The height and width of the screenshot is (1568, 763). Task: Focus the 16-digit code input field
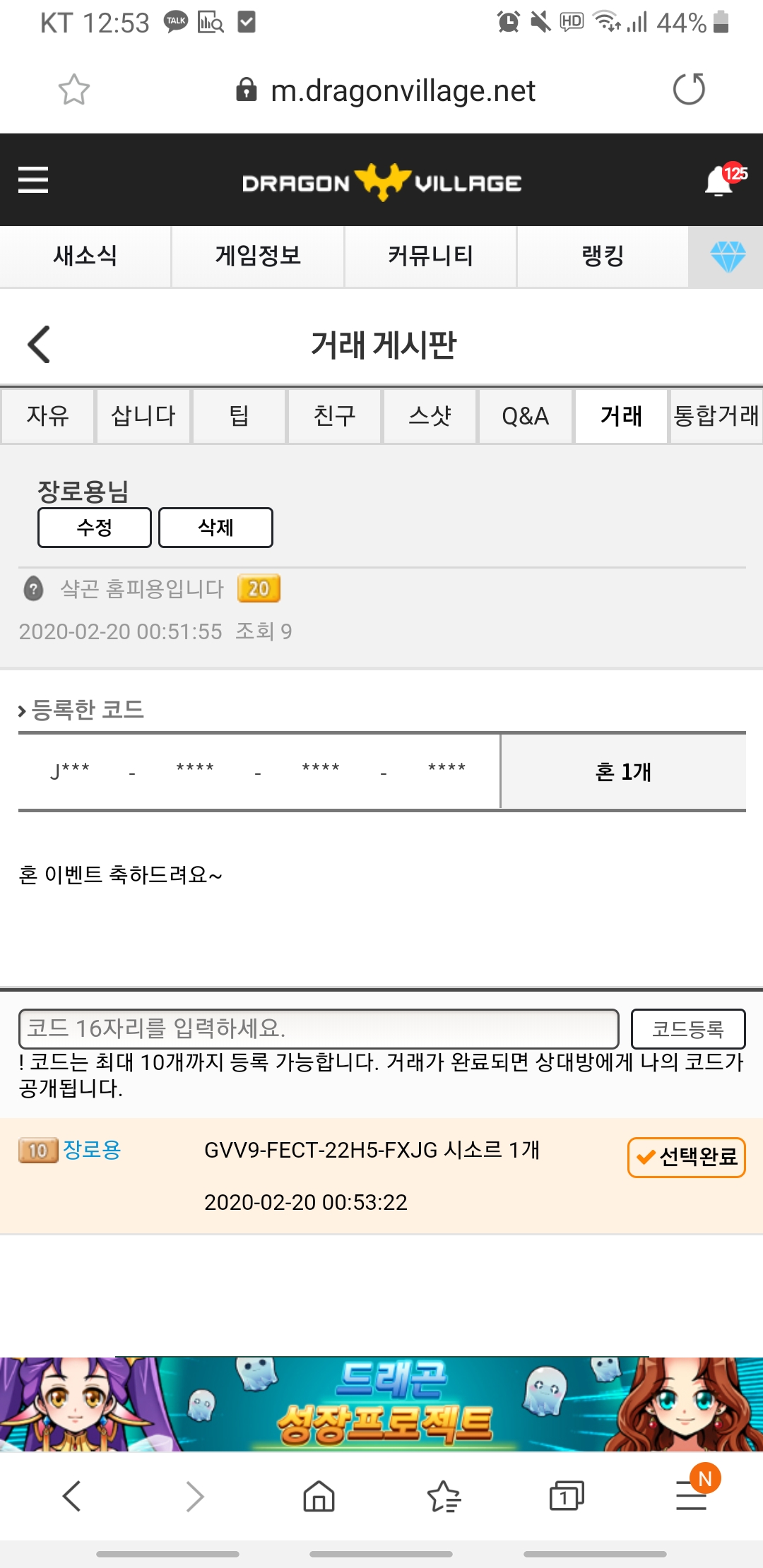tap(319, 1028)
